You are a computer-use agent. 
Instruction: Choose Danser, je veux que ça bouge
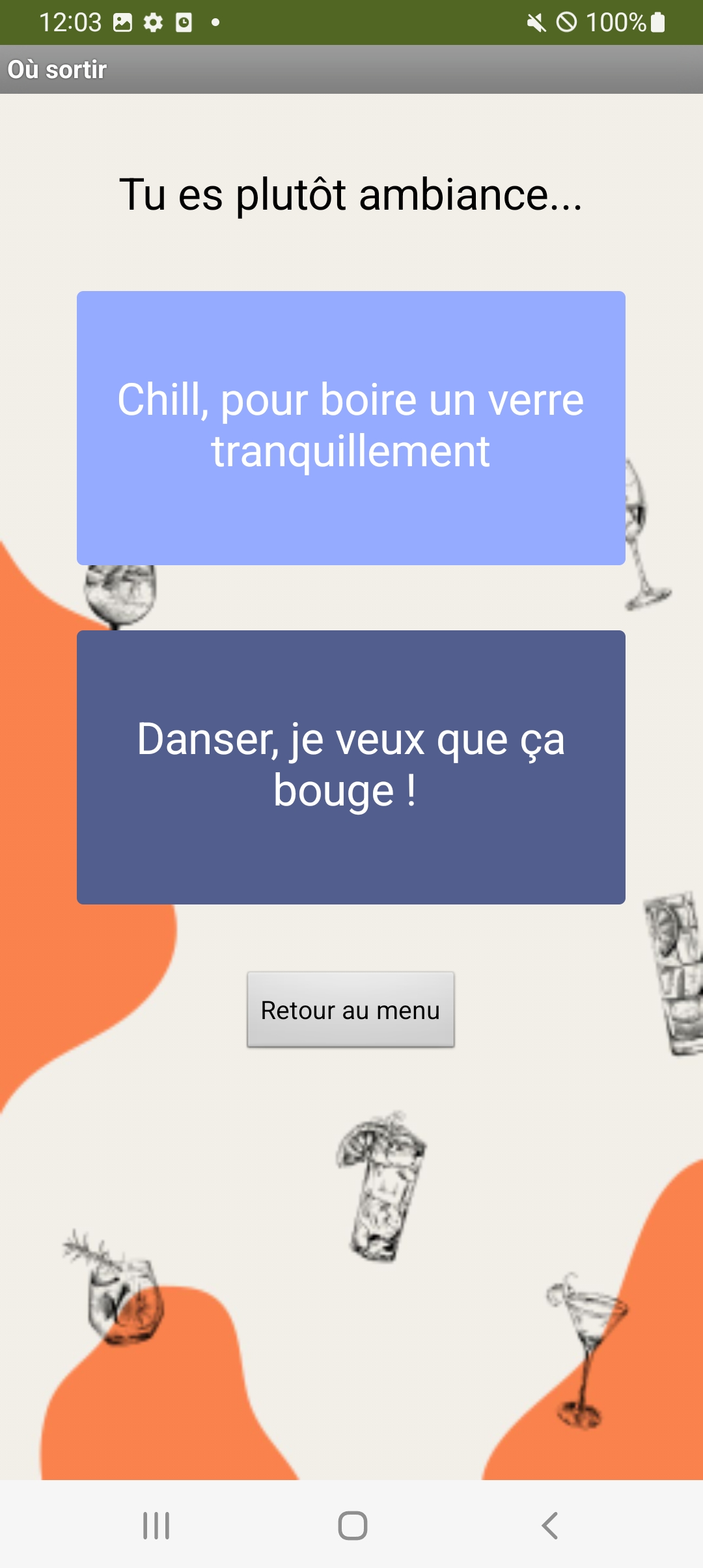pyautogui.click(x=351, y=767)
